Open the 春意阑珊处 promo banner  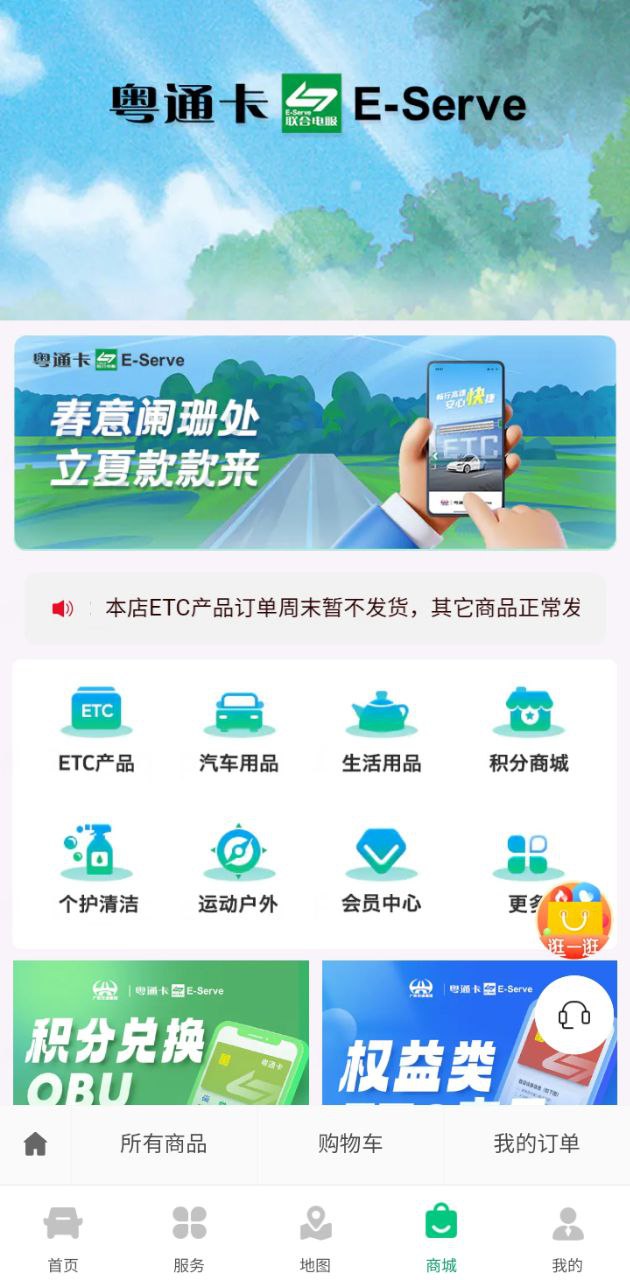(315, 442)
